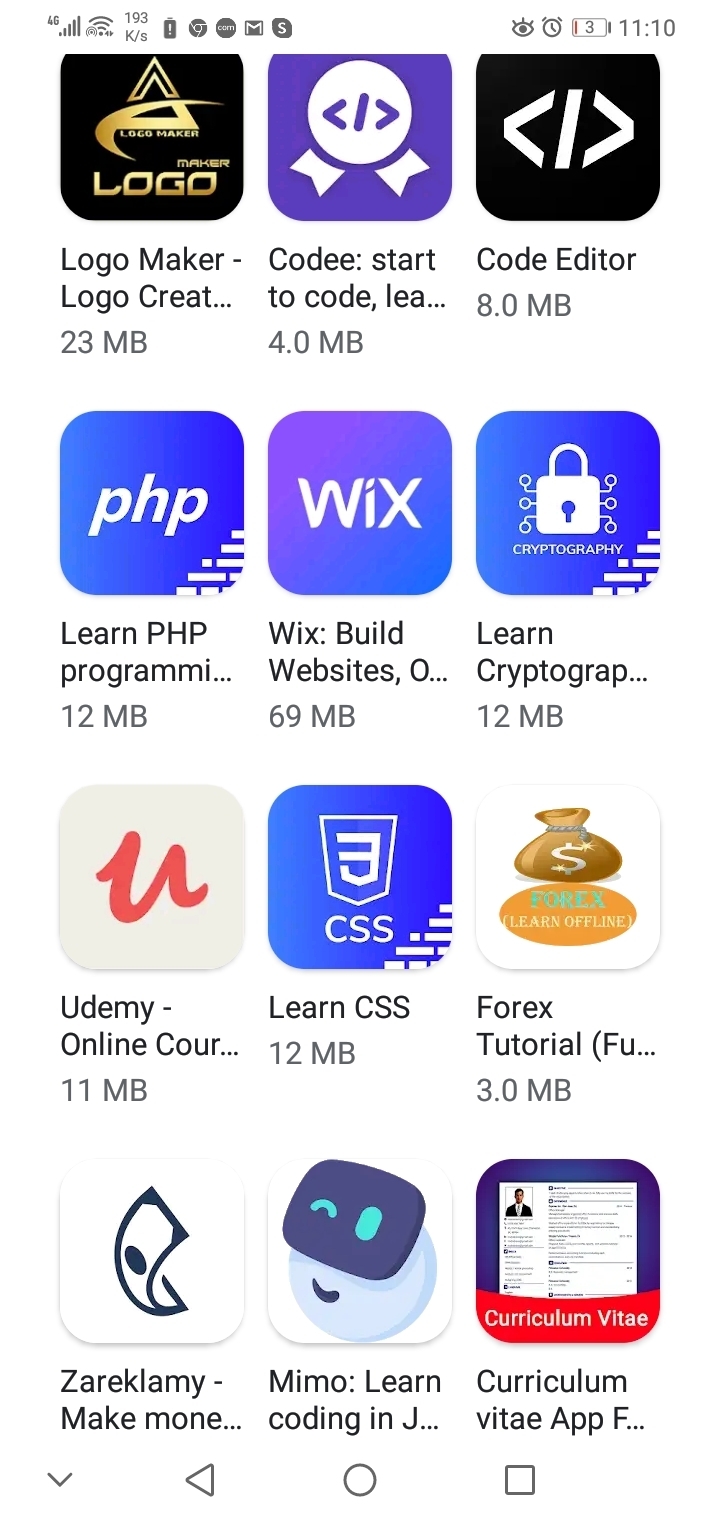Screen dimensions: 720x1520
Task: Go back with the system back button
Action: click(201, 1479)
